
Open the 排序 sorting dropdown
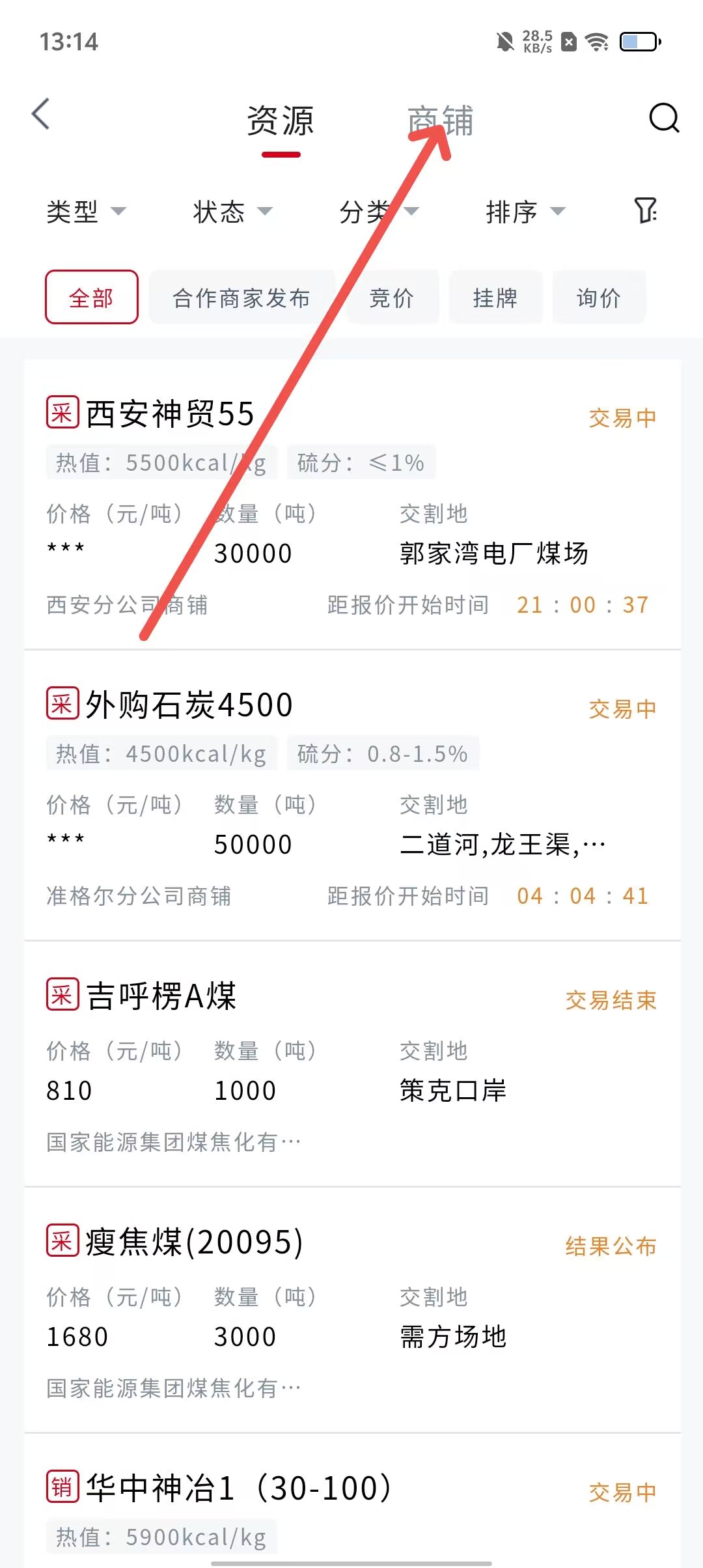click(x=525, y=212)
